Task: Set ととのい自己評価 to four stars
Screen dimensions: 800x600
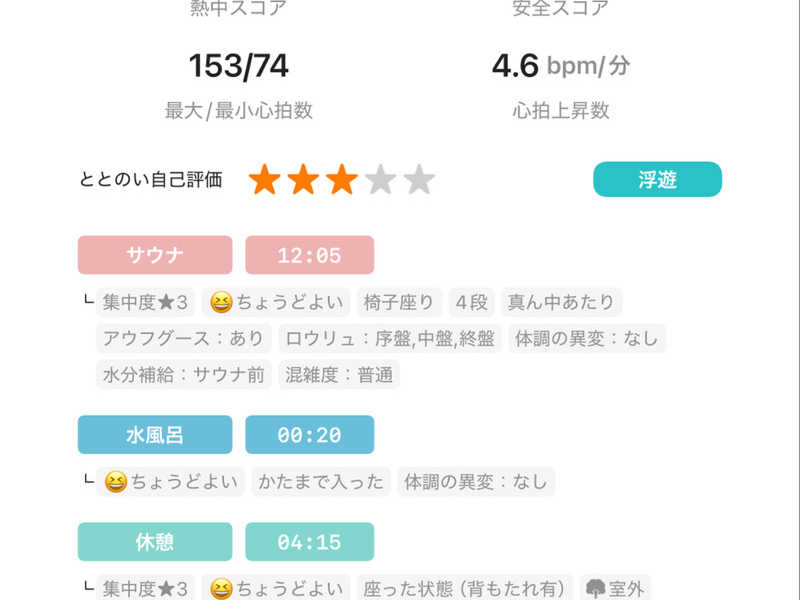Action: (380, 180)
